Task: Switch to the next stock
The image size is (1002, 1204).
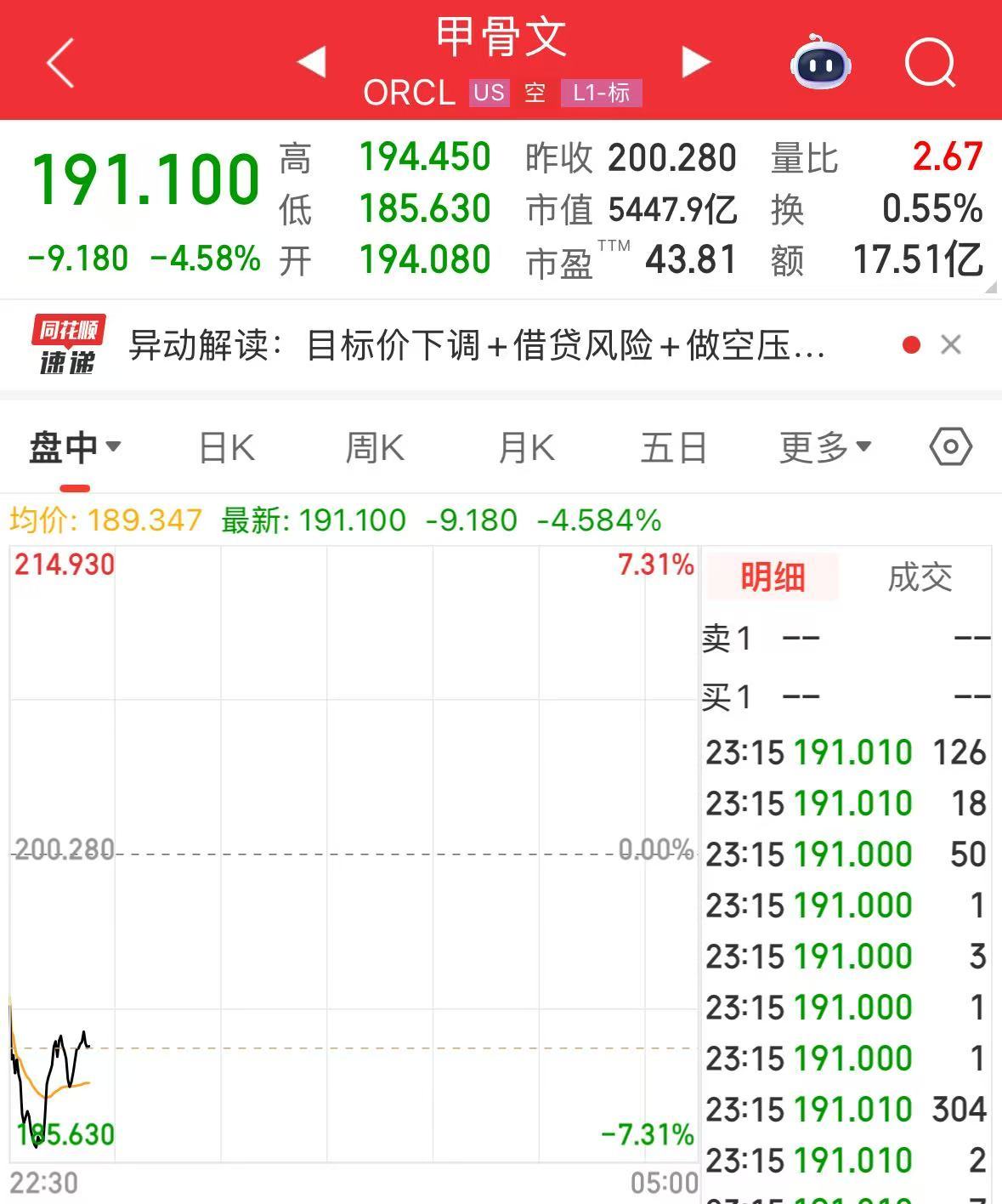Action: point(696,62)
